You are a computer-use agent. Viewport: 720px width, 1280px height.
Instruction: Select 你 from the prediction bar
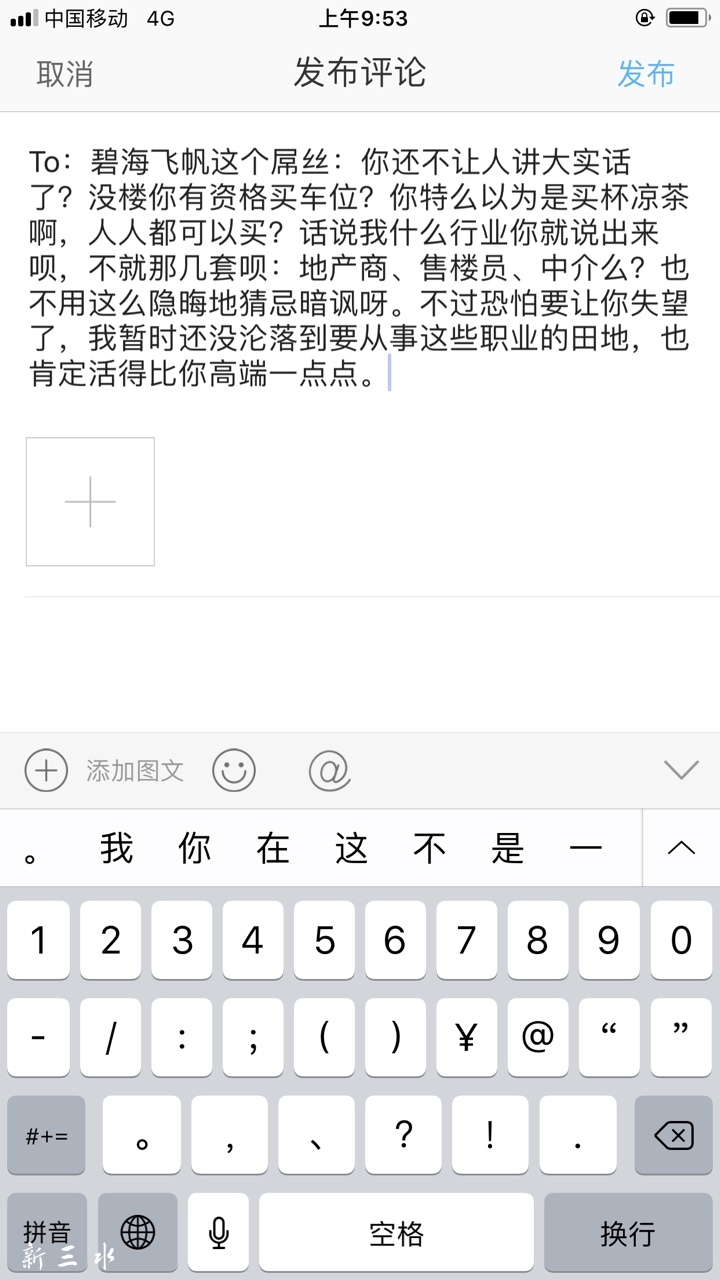[193, 847]
